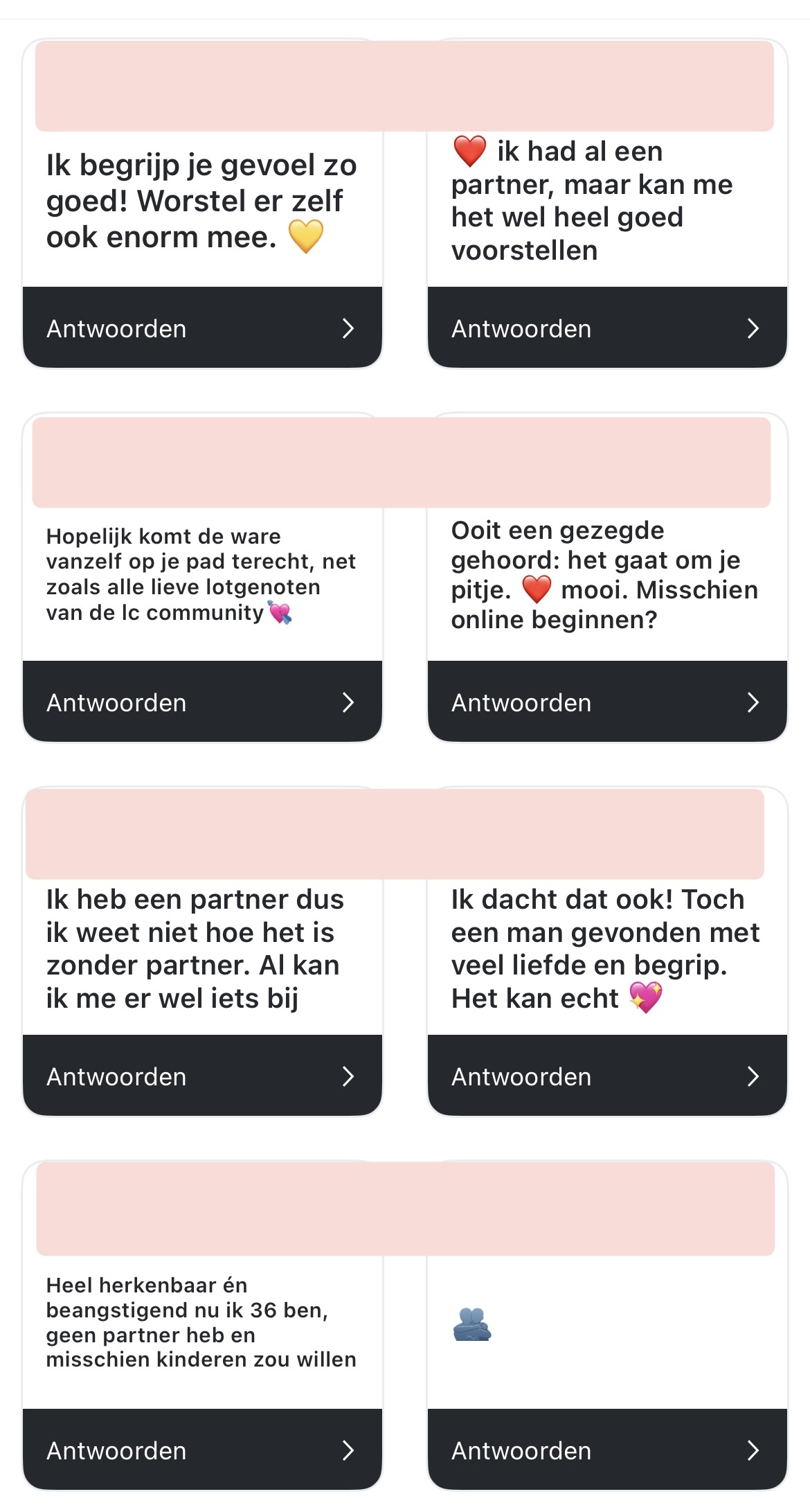Select Antwoorden below "Ik heb een partner dus"

click(x=201, y=1076)
